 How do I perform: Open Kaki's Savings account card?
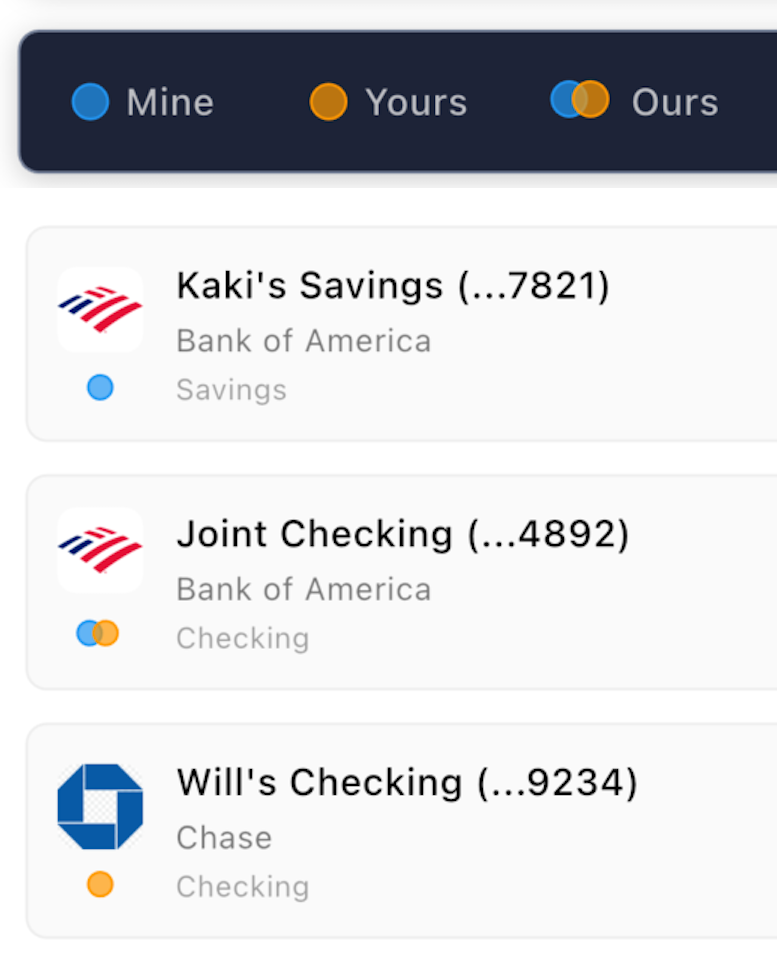400,330
